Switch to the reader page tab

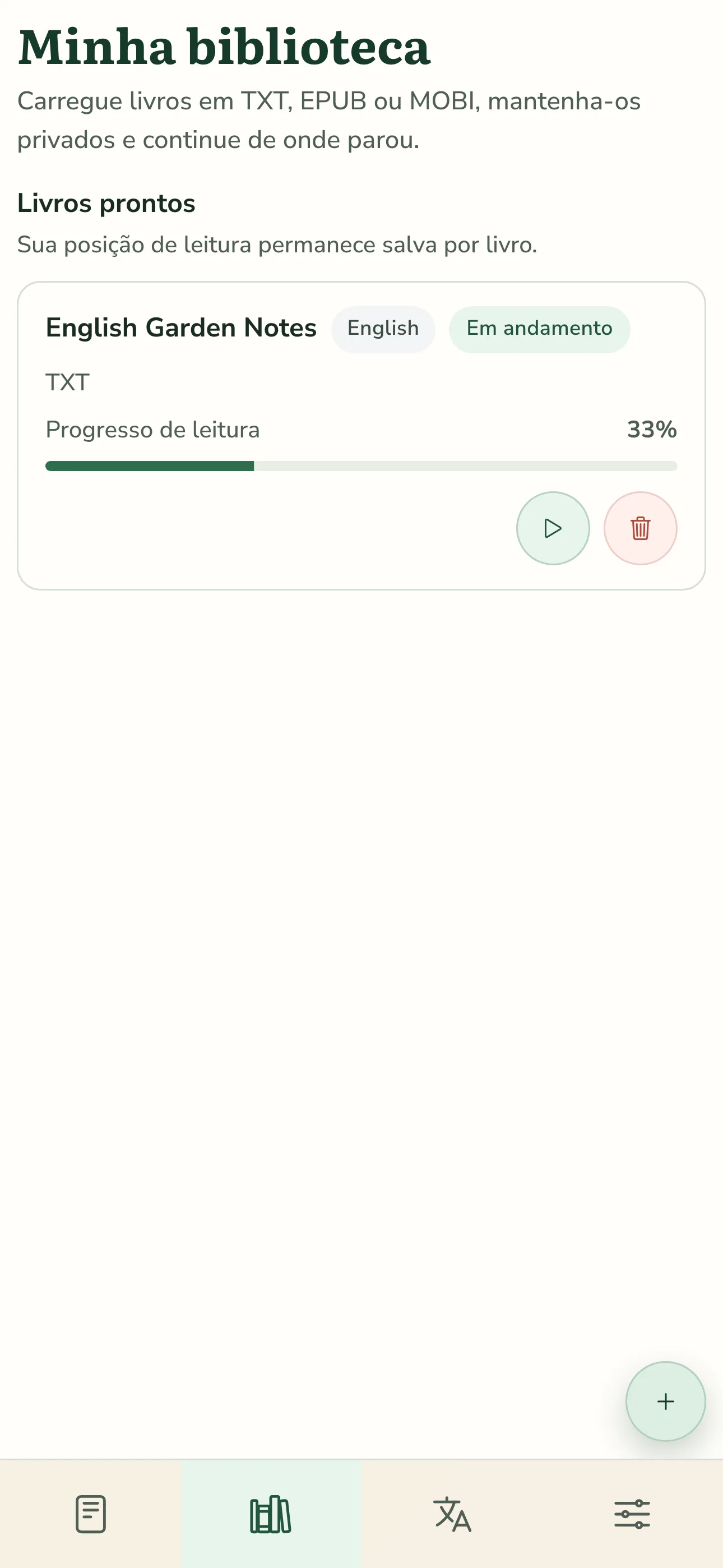(x=91, y=1514)
